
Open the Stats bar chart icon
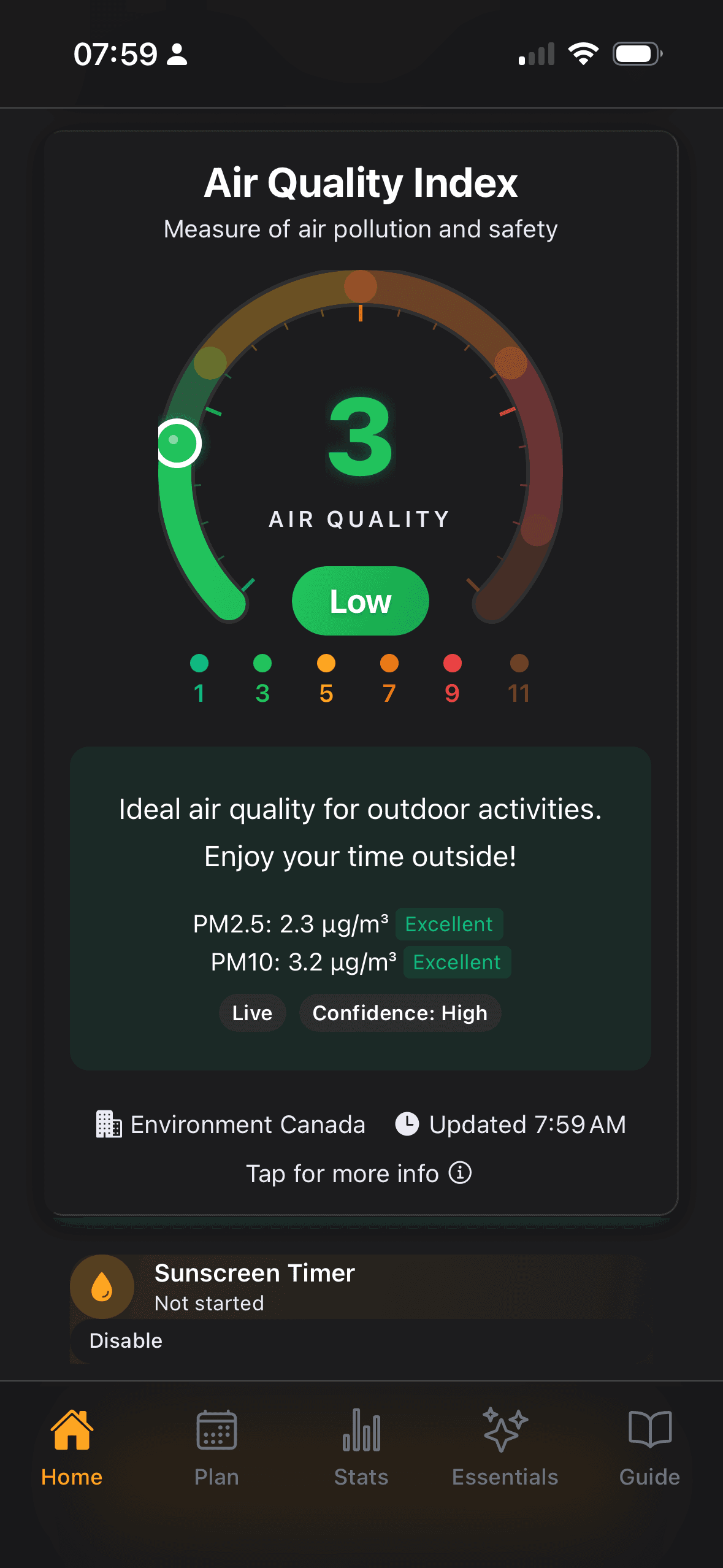coord(361,1429)
